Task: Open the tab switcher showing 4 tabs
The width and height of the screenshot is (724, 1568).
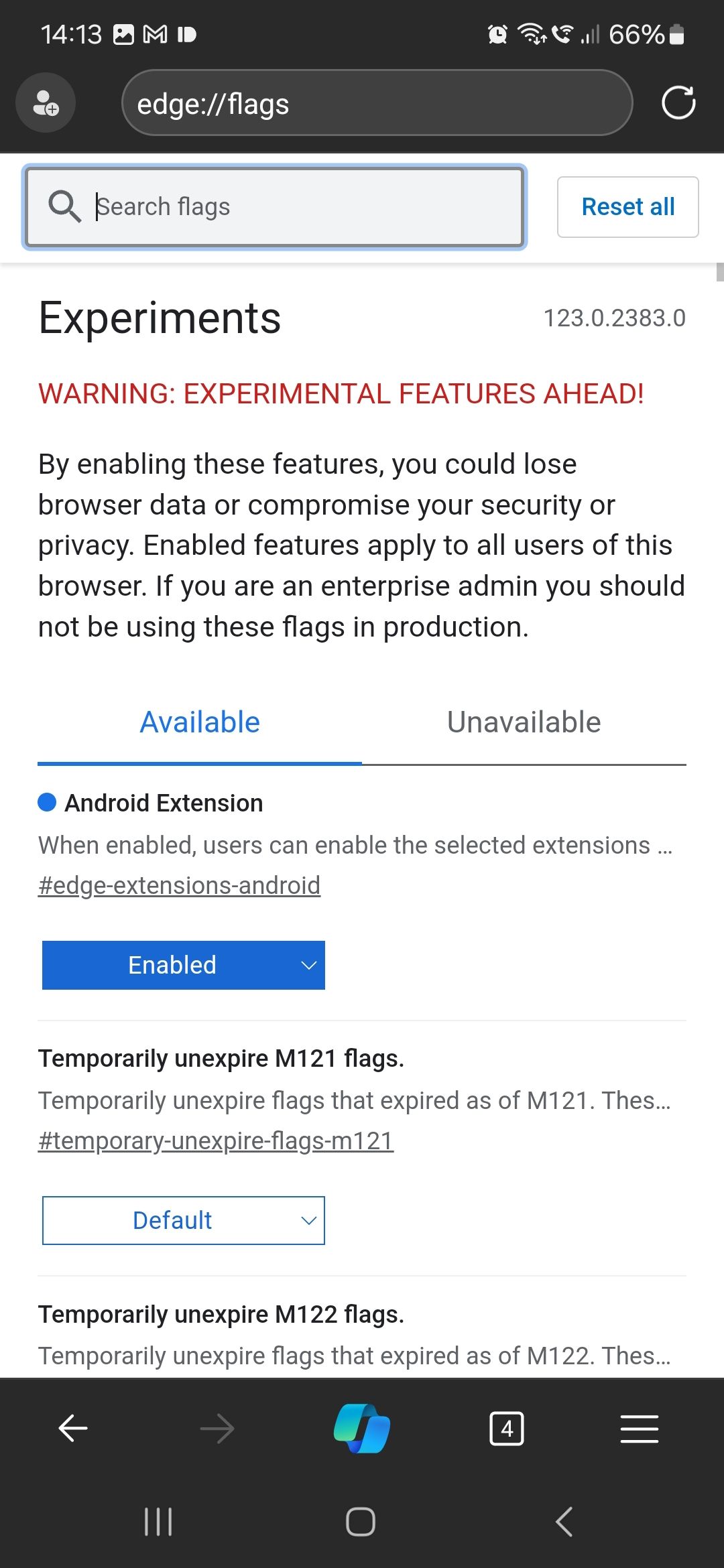Action: (x=506, y=1428)
